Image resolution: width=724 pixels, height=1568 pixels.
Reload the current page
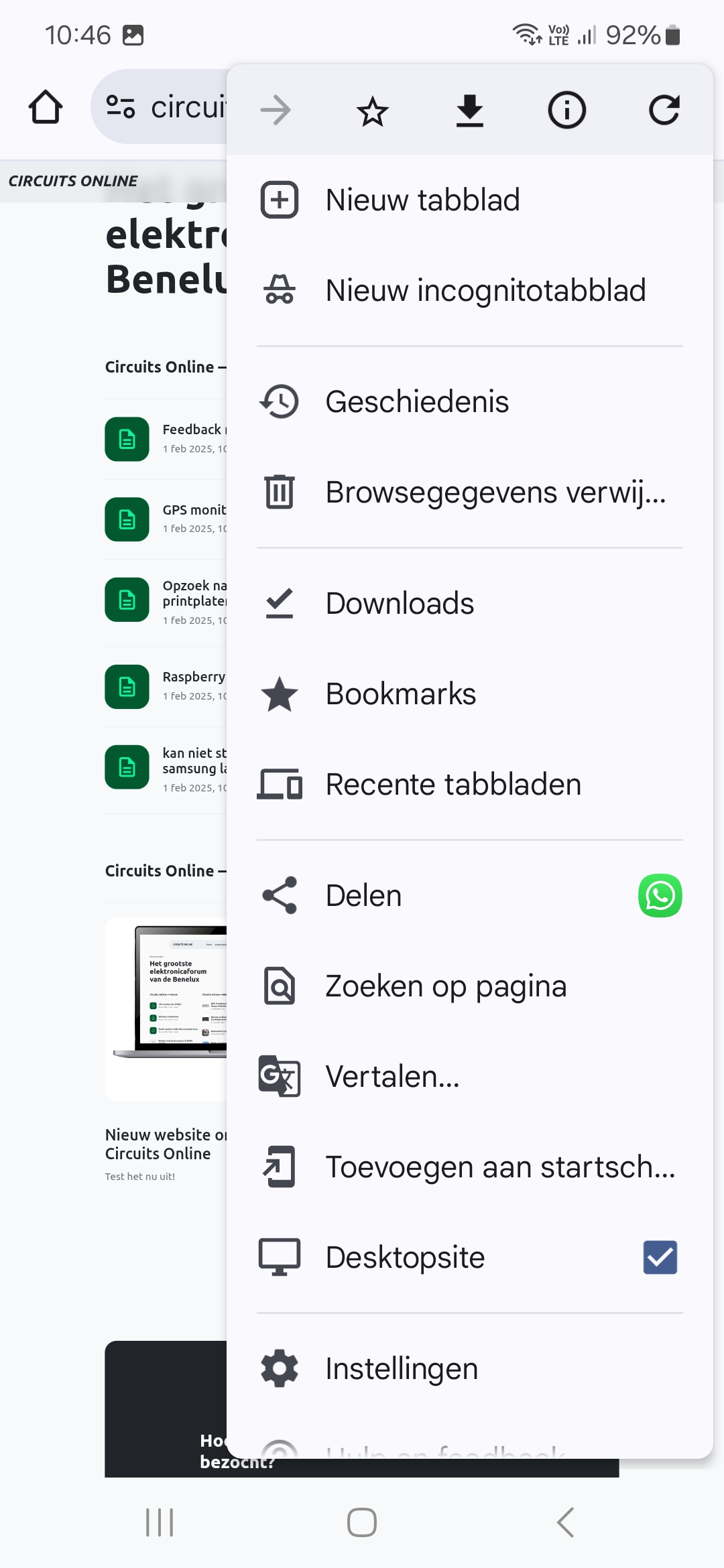(x=664, y=111)
